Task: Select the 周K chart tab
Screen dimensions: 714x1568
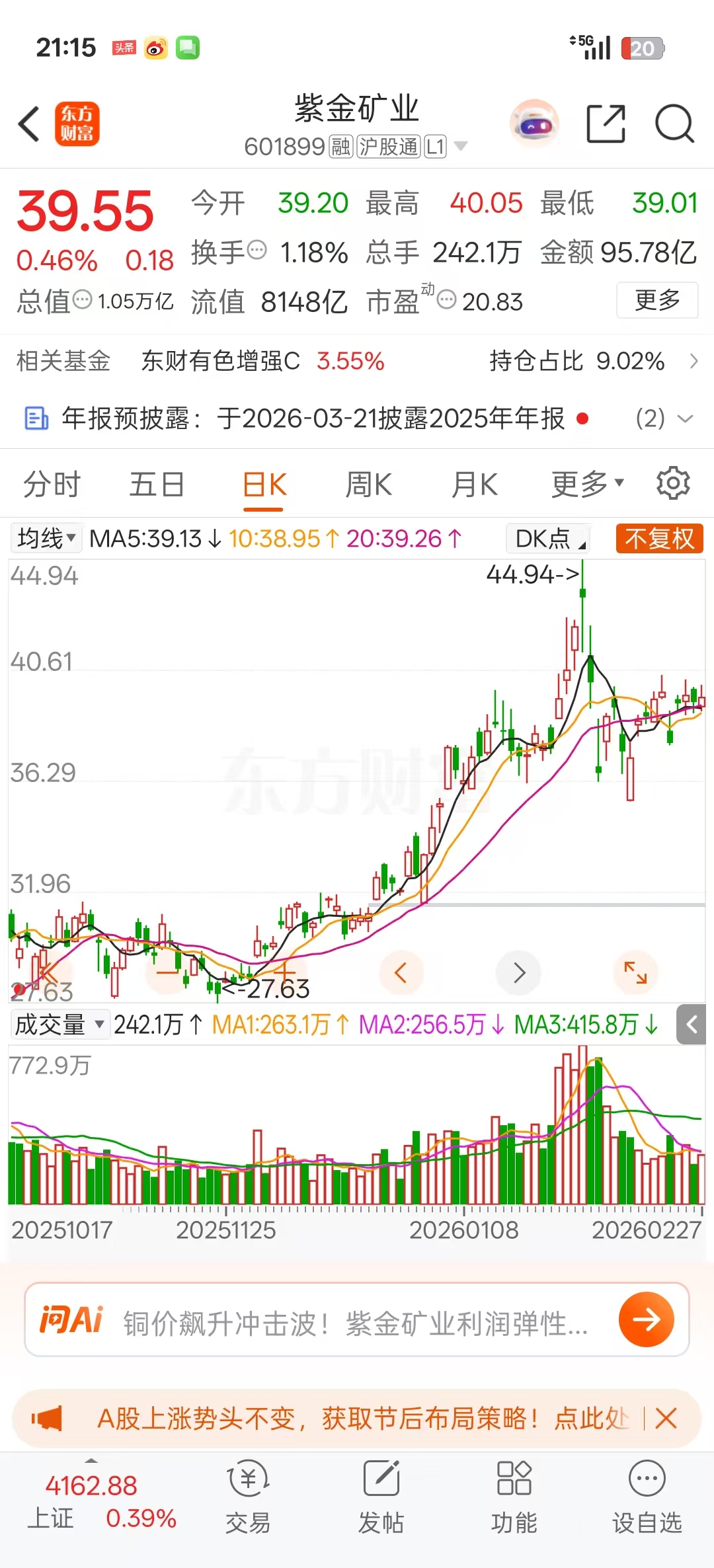Action: point(368,485)
